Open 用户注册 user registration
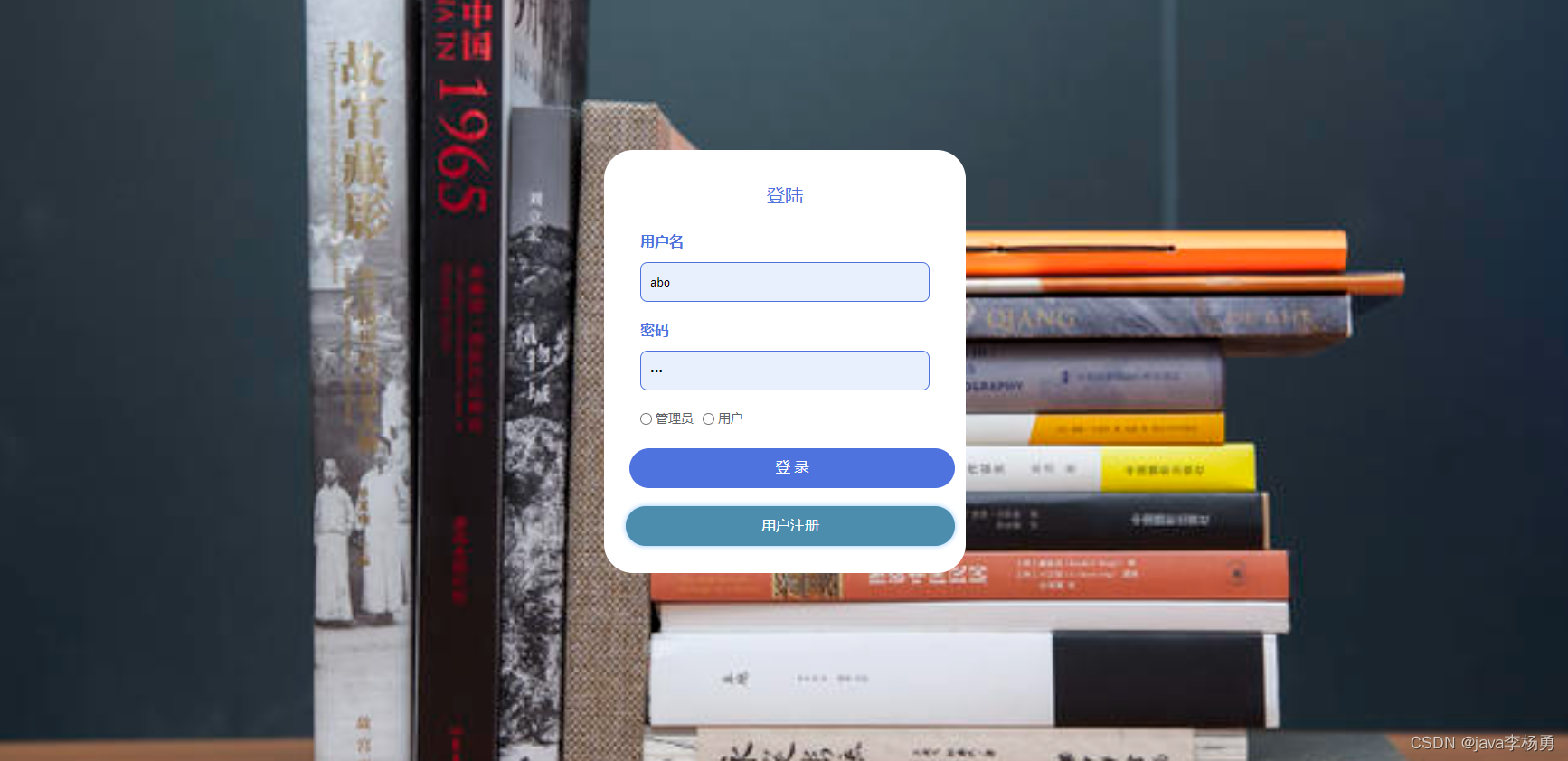The image size is (1568, 761). pyautogui.click(x=789, y=526)
